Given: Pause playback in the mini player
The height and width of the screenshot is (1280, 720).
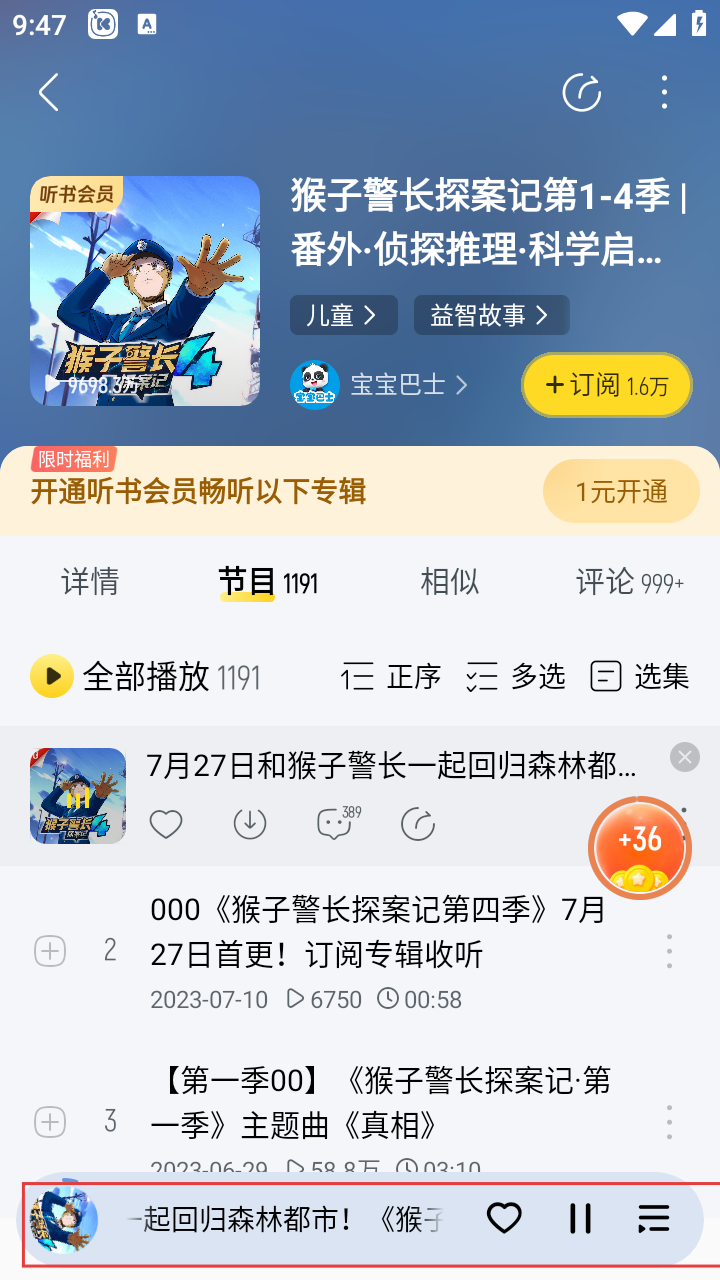Looking at the screenshot, I should pyautogui.click(x=580, y=1218).
